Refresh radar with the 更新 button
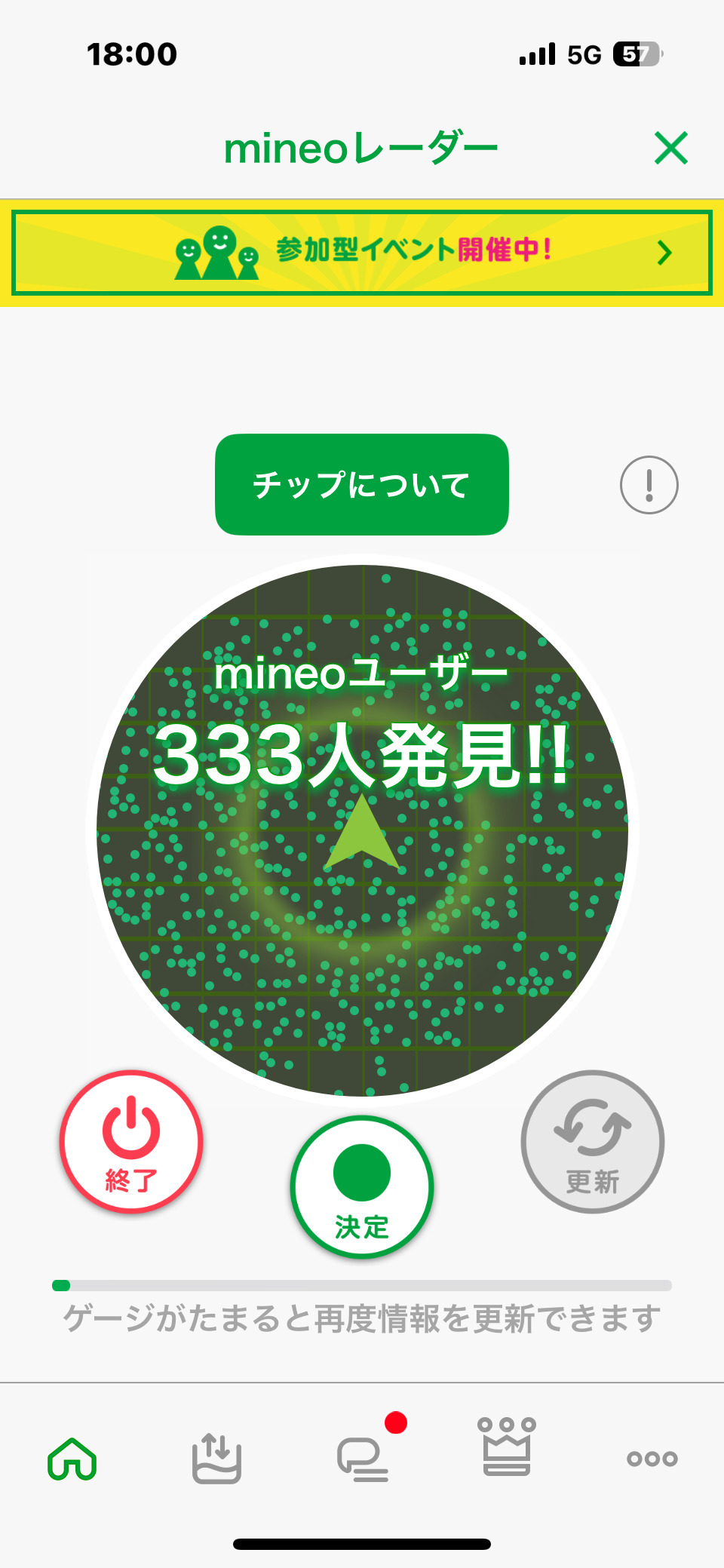 coord(593,1141)
